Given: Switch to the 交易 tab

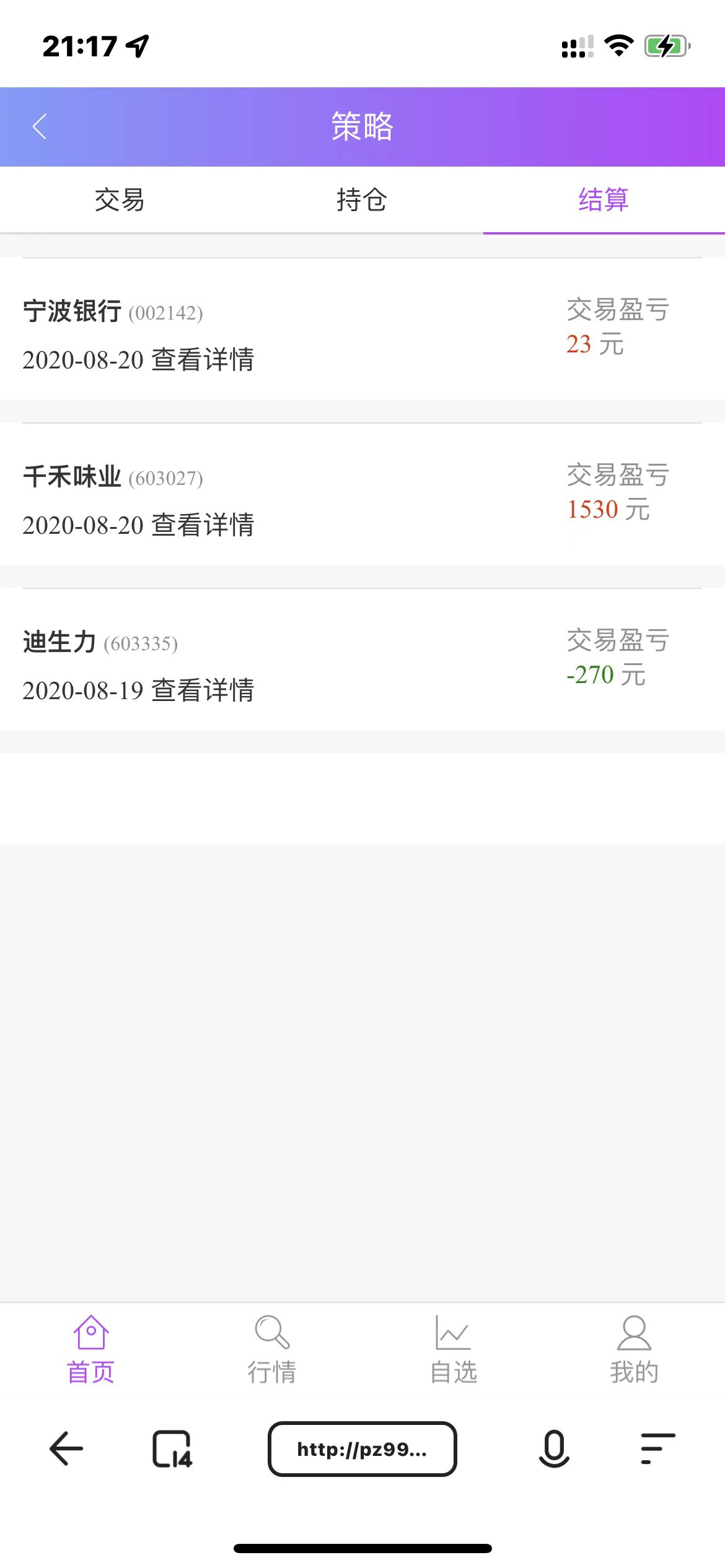Looking at the screenshot, I should (120, 200).
